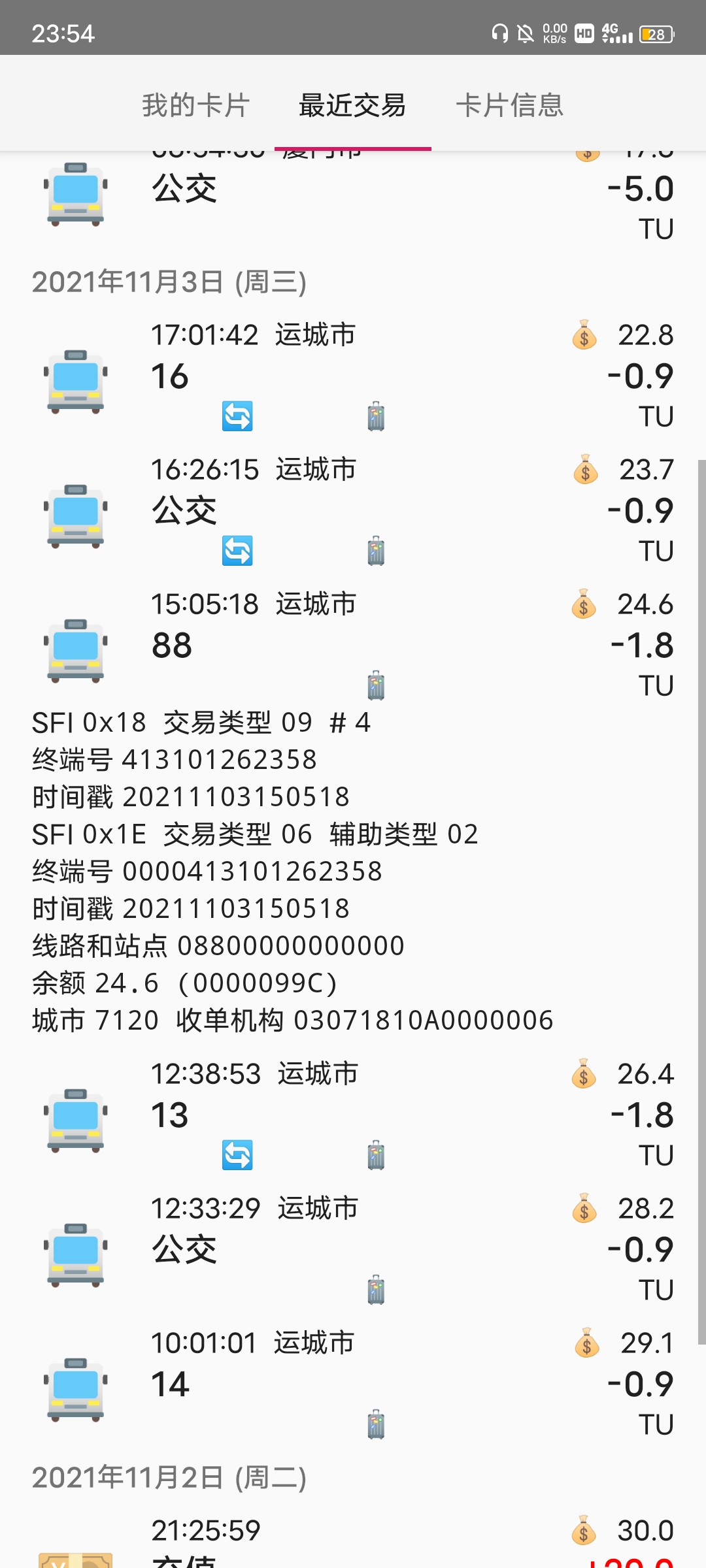Expand the 21:25:59 transaction from November 2

coord(353,1542)
